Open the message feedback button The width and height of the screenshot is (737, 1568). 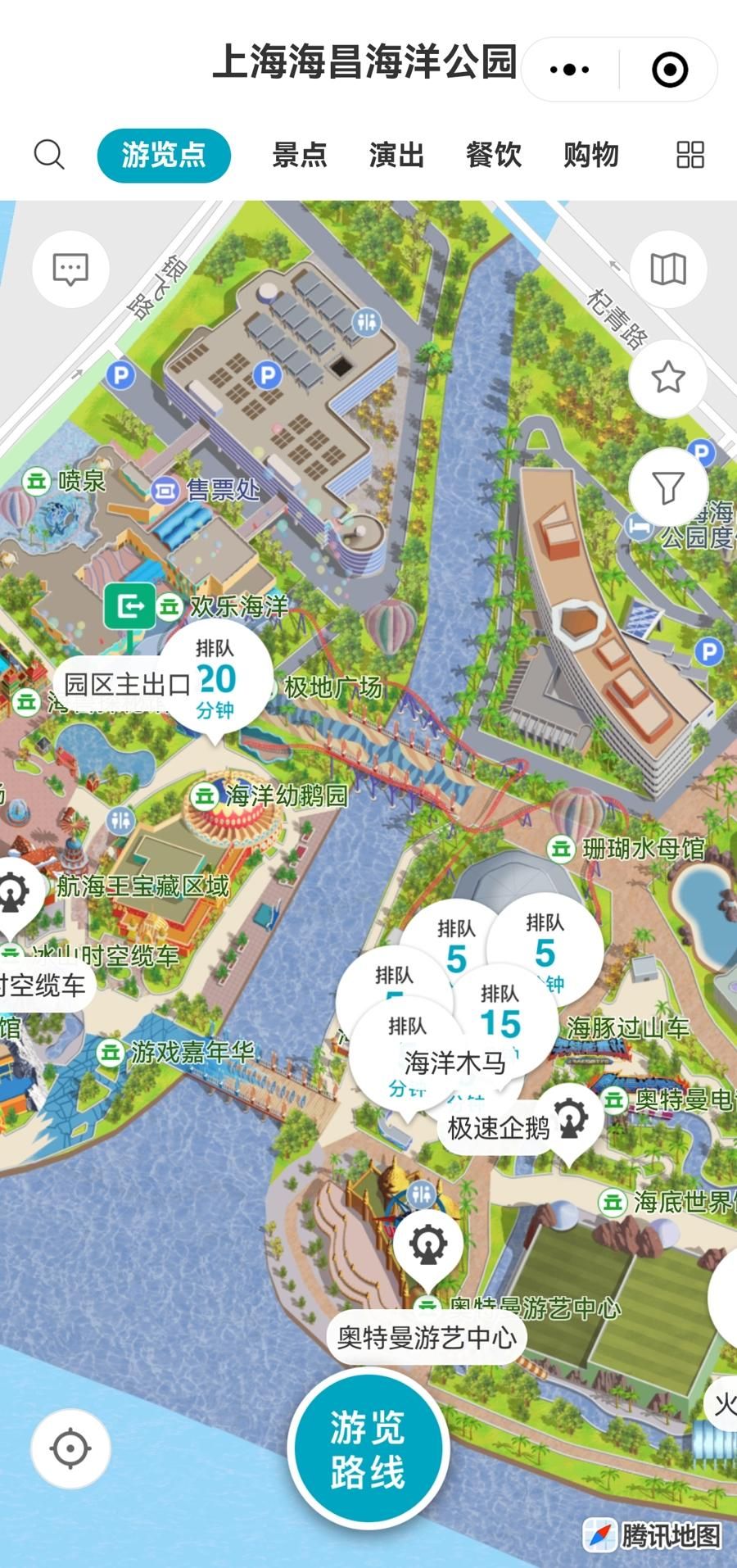(x=70, y=269)
